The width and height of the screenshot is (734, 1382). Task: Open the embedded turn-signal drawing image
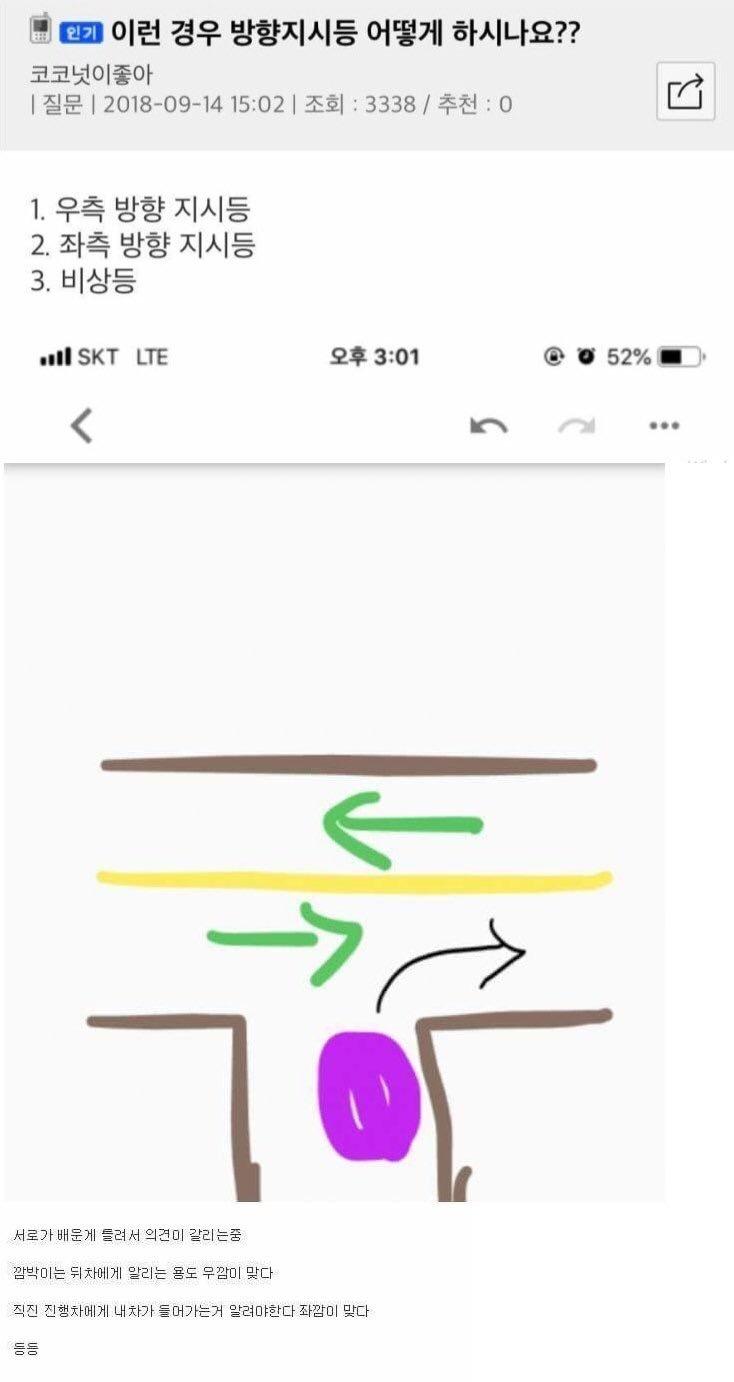pos(335,830)
